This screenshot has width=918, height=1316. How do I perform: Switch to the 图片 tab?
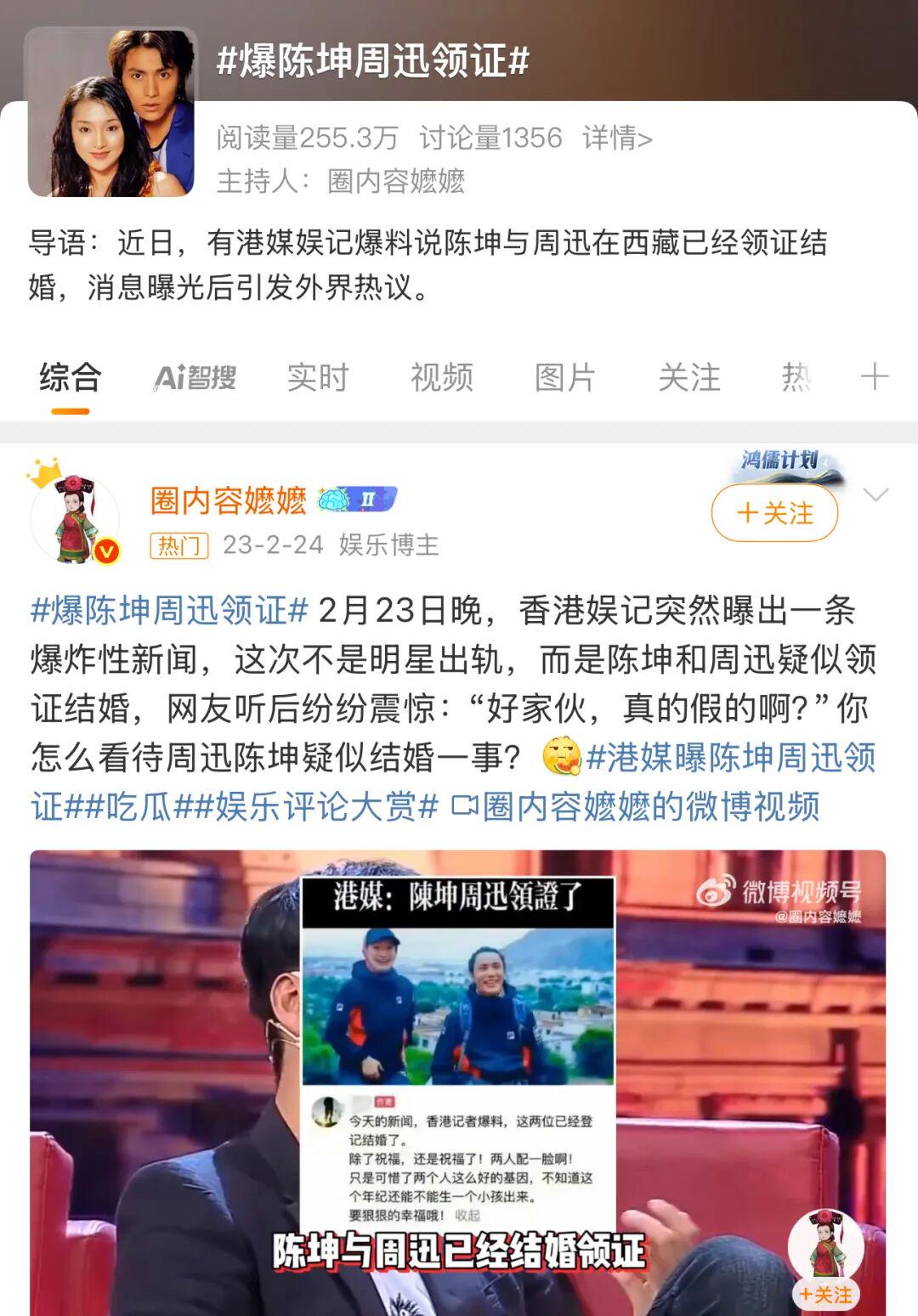[x=565, y=377]
